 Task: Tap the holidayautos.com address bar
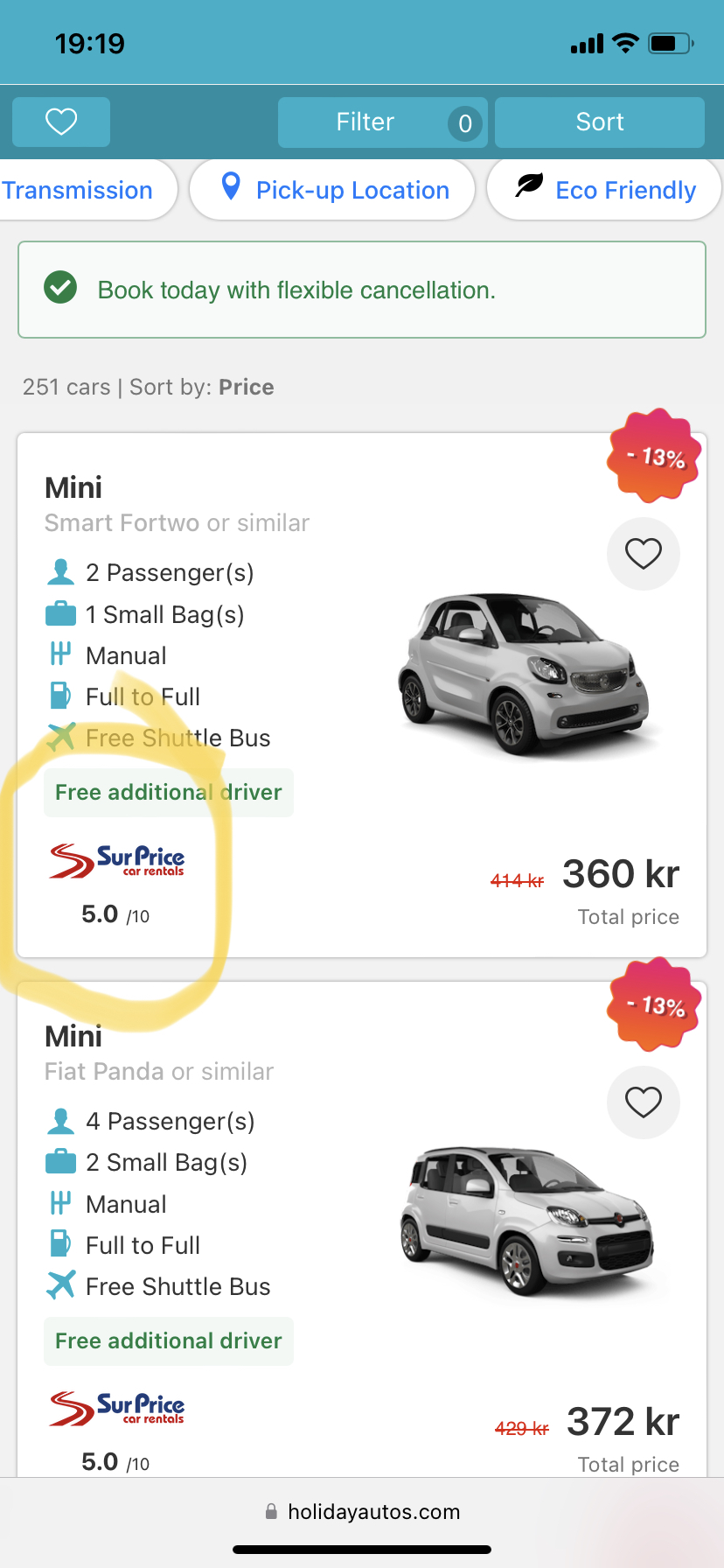362,1511
